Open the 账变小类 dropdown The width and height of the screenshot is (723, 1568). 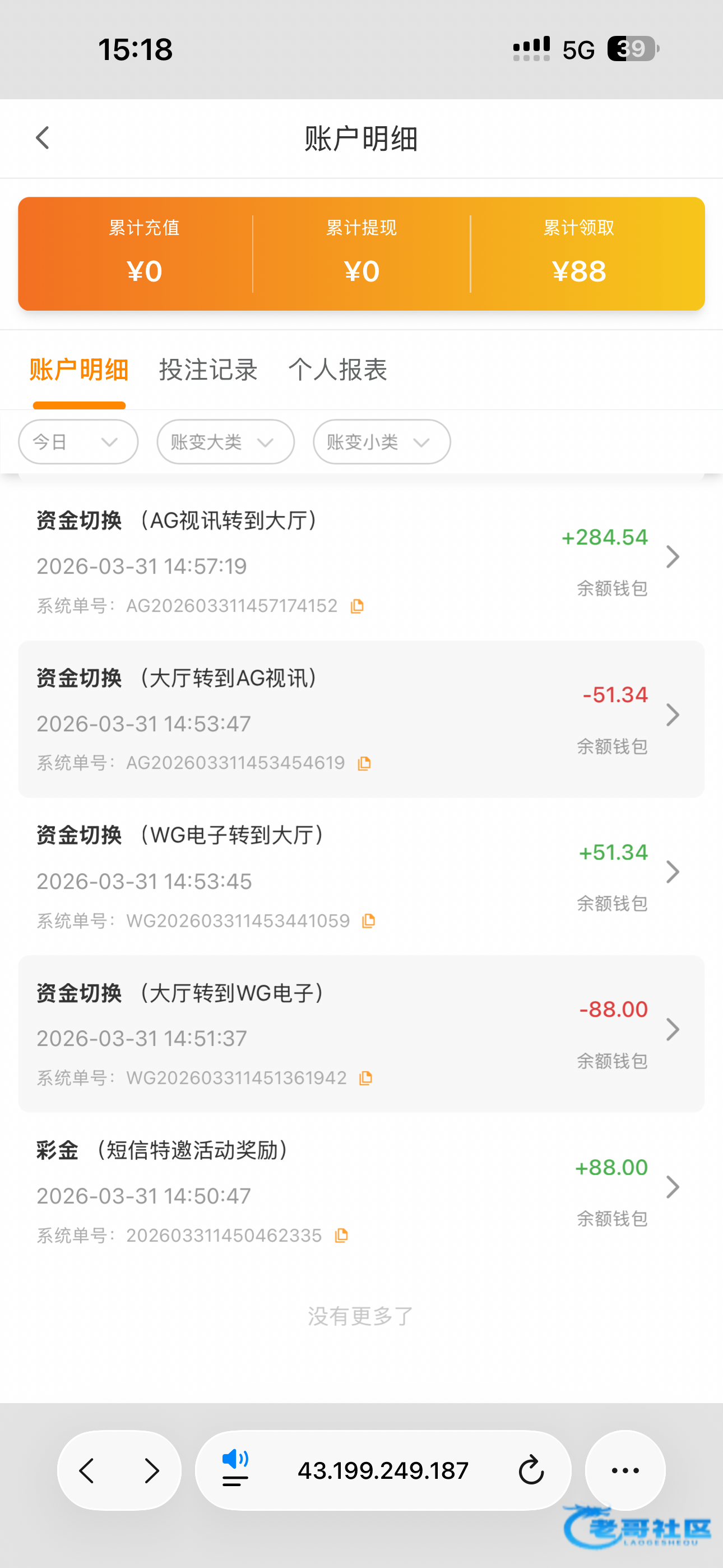tap(382, 442)
